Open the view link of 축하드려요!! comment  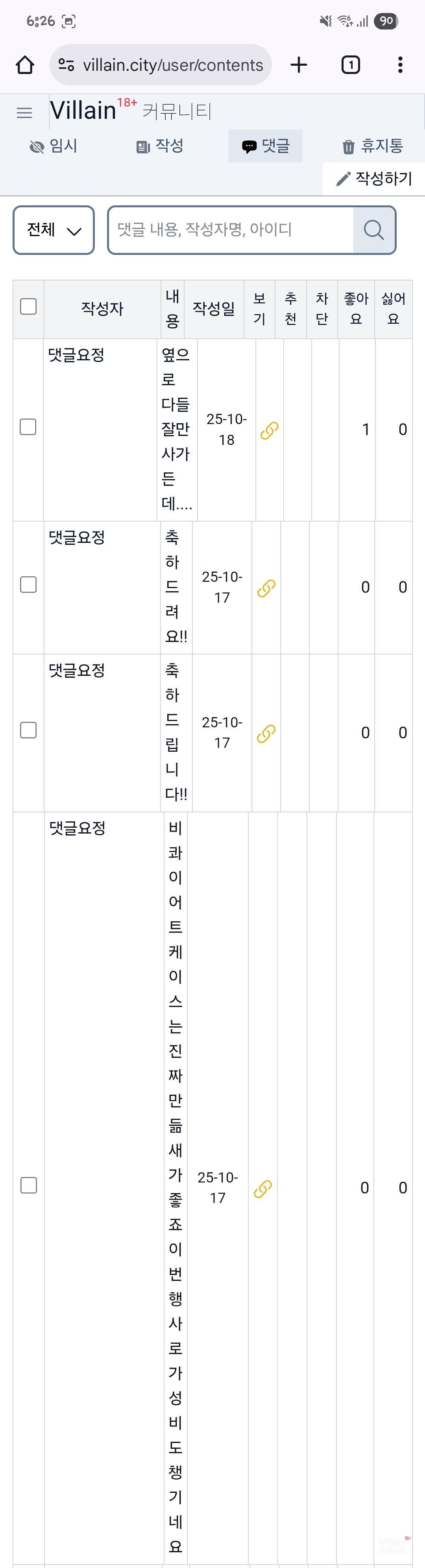pos(266,588)
